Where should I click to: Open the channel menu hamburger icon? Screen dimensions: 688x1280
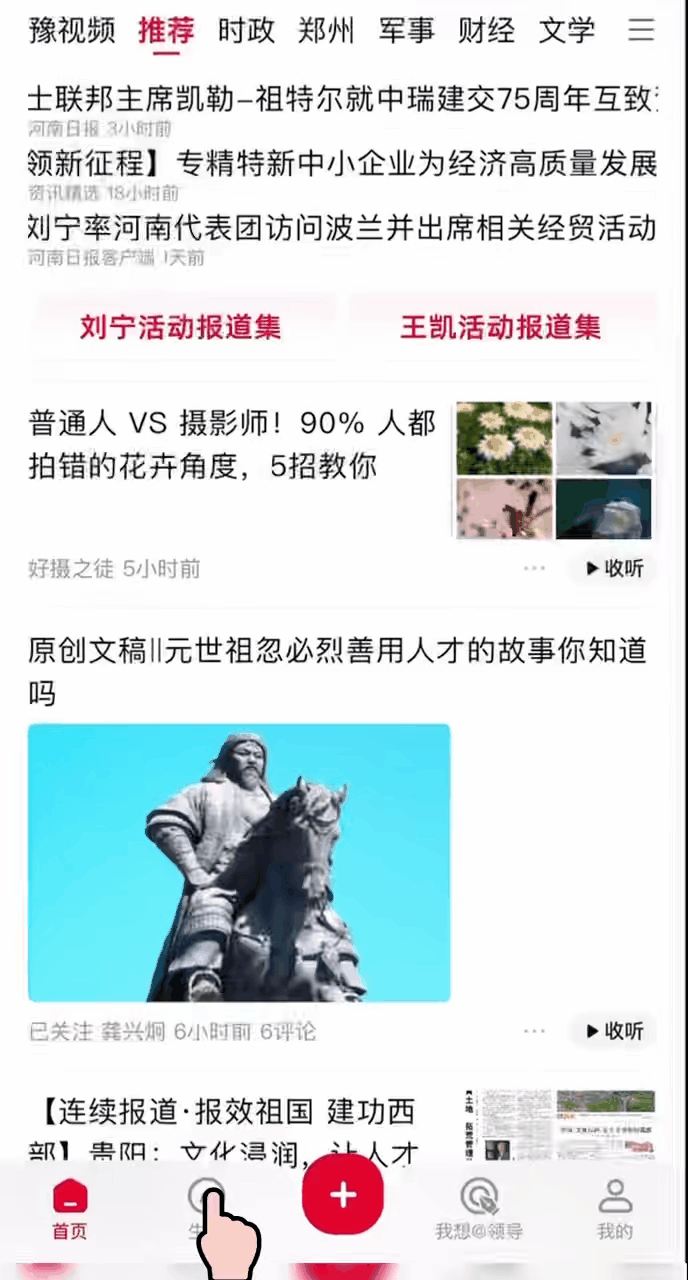coord(641,30)
